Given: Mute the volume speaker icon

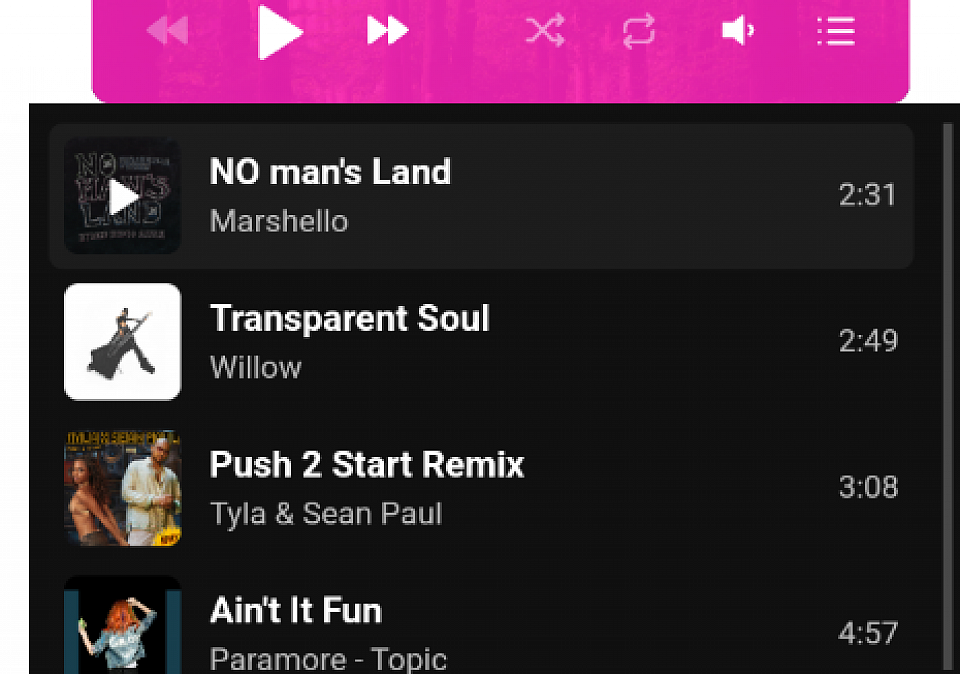Looking at the screenshot, I should pos(737,31).
